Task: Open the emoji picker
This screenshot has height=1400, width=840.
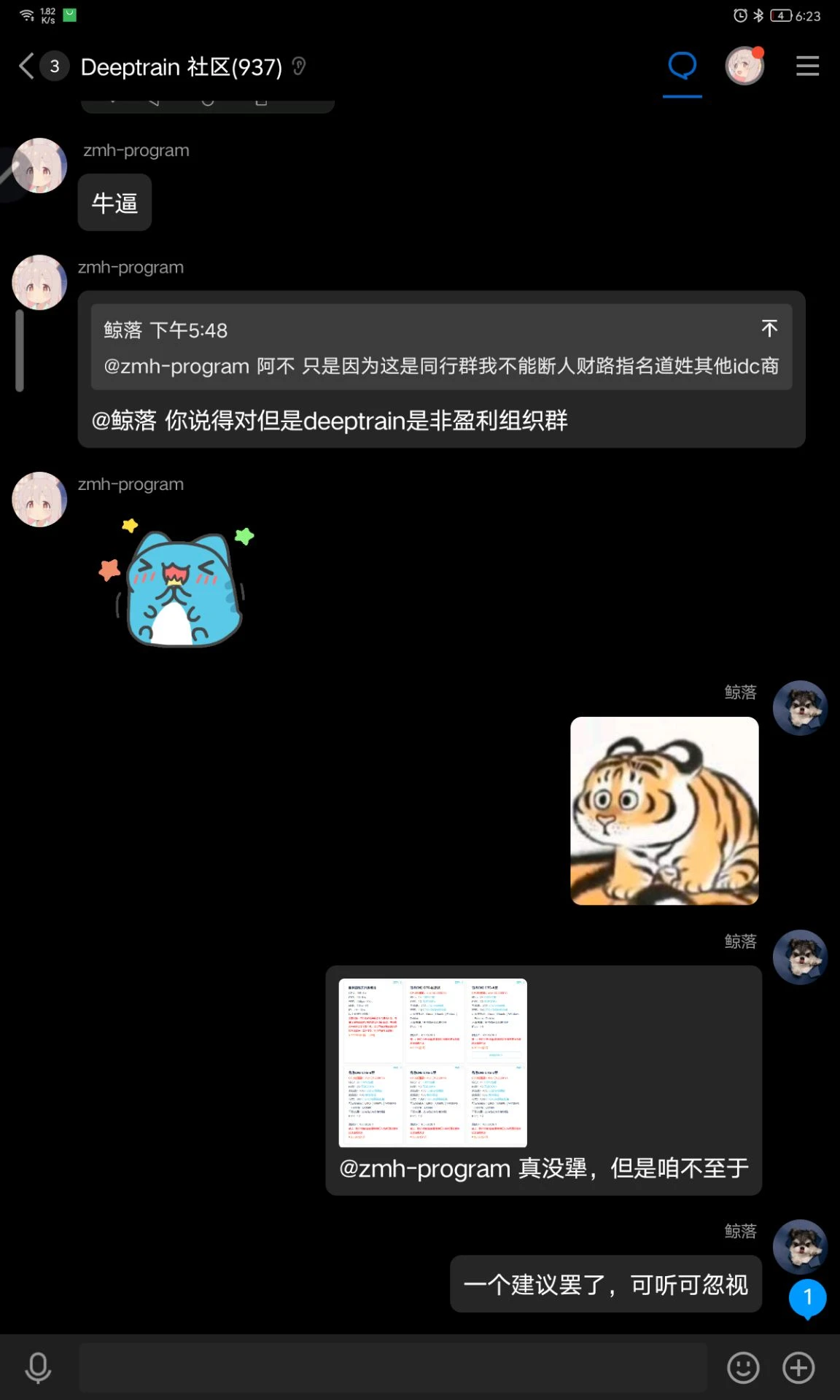Action: coord(743,1368)
